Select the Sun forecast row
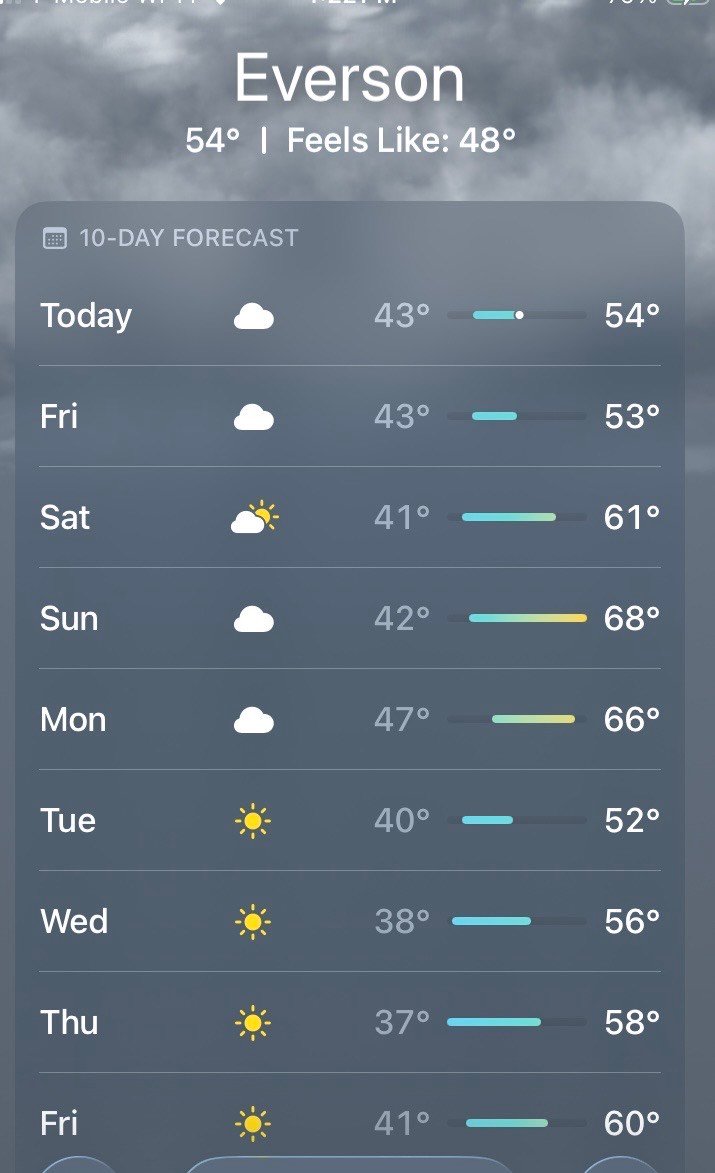Screen dimensions: 715x1173 (349, 618)
